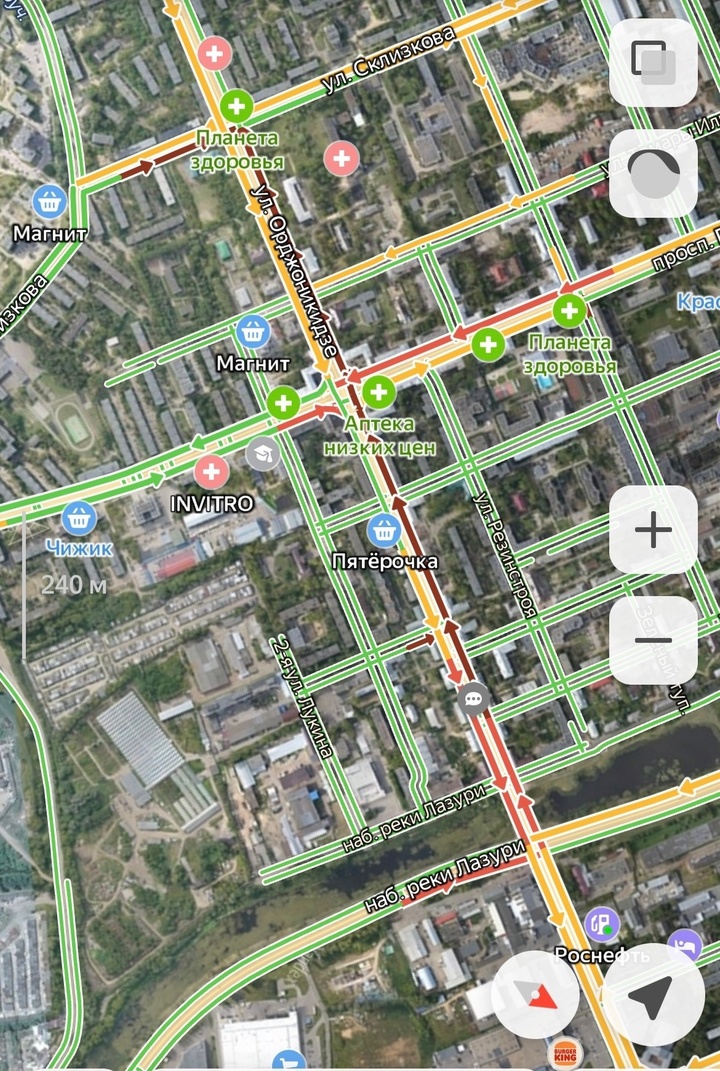Tap the traffic level button

[653, 173]
